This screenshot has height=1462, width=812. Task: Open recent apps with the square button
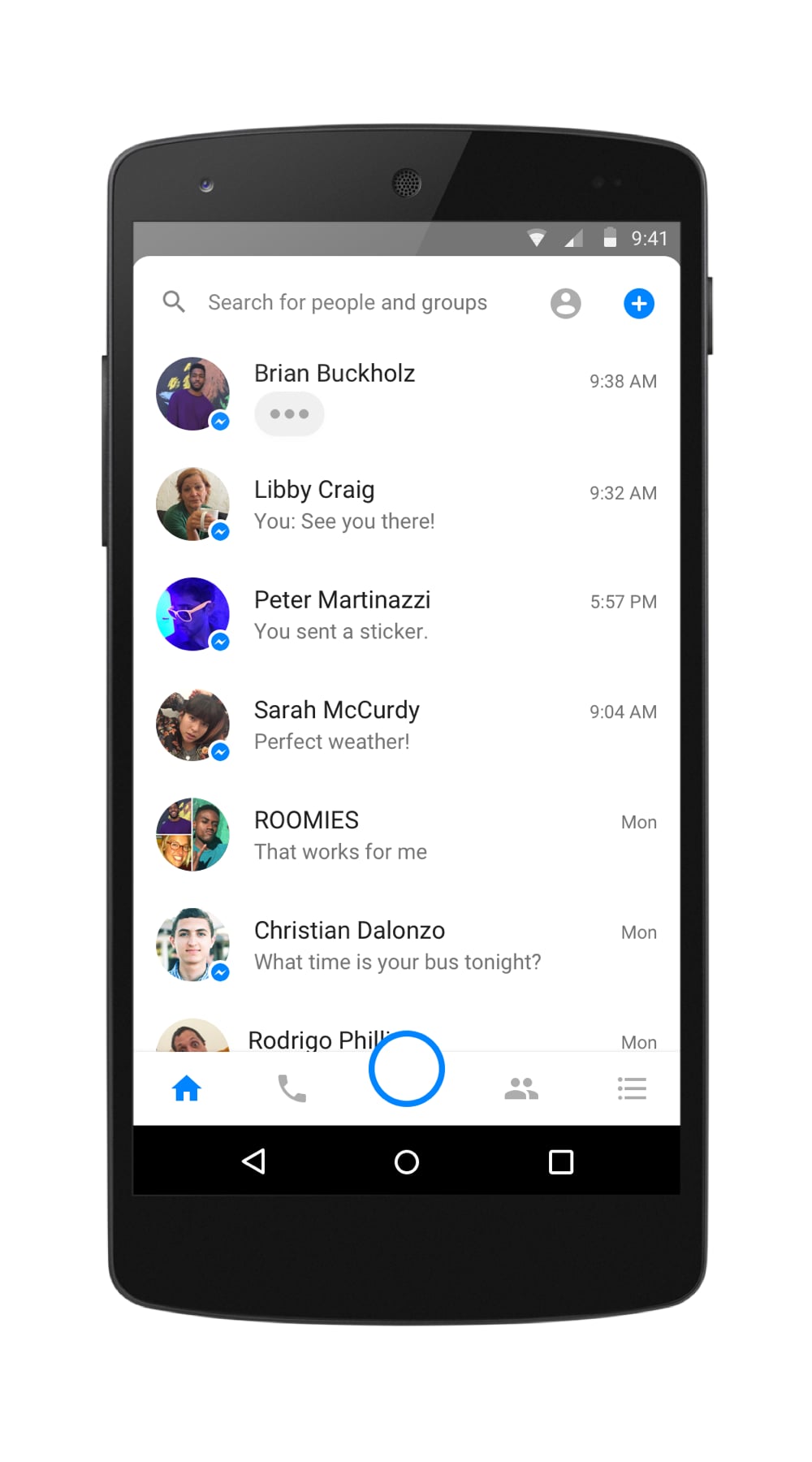click(x=561, y=1161)
